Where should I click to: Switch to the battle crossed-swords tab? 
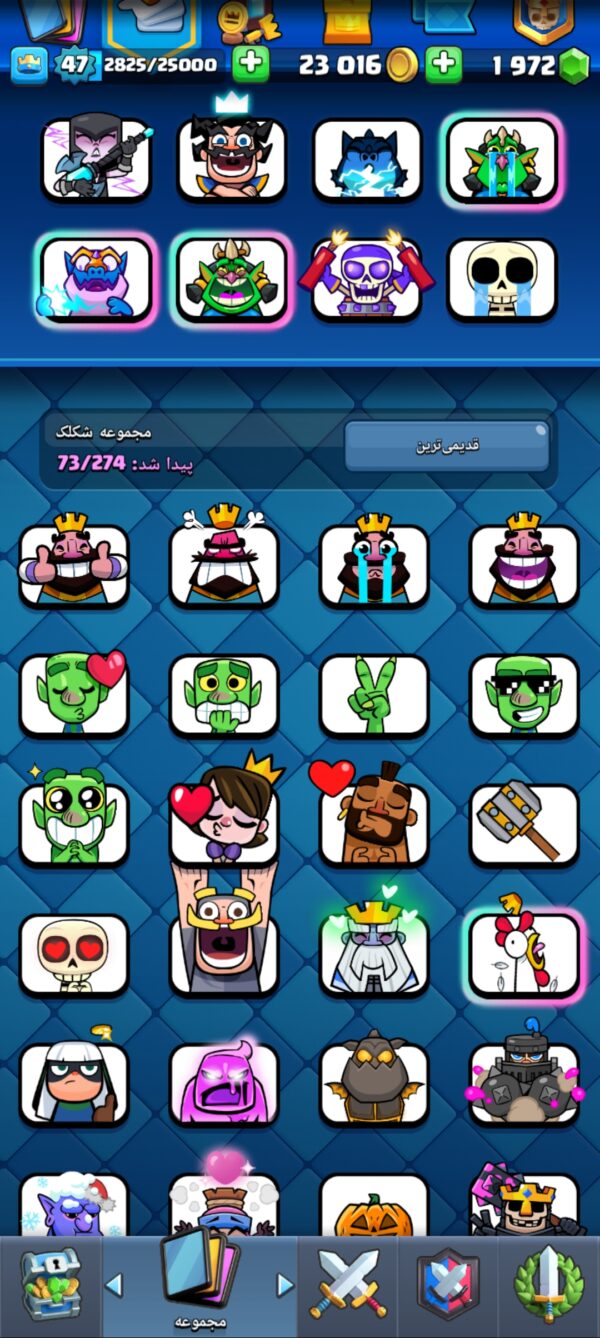[x=347, y=1285]
